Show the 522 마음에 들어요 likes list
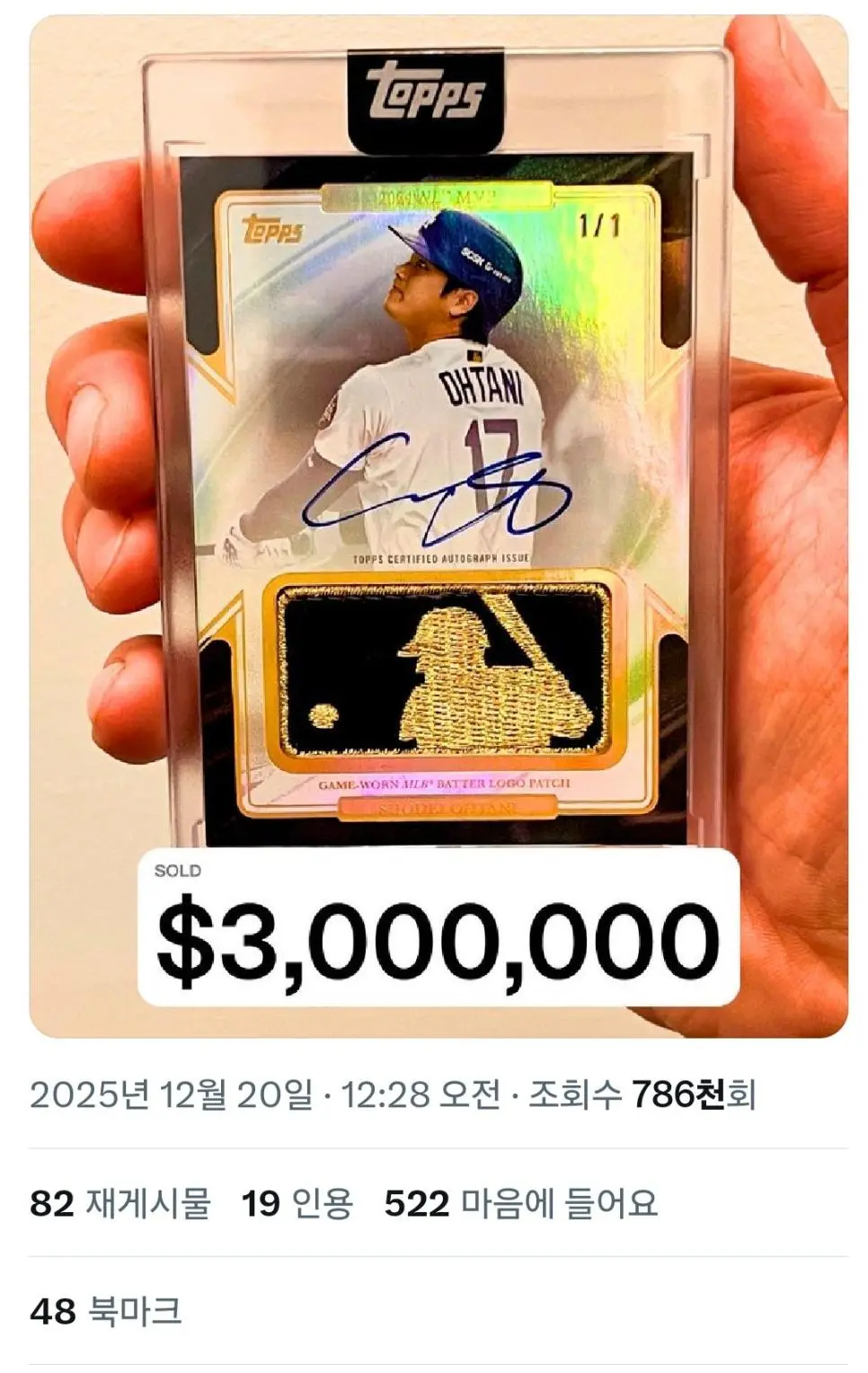This screenshot has height=1373, width=868. [520, 1203]
